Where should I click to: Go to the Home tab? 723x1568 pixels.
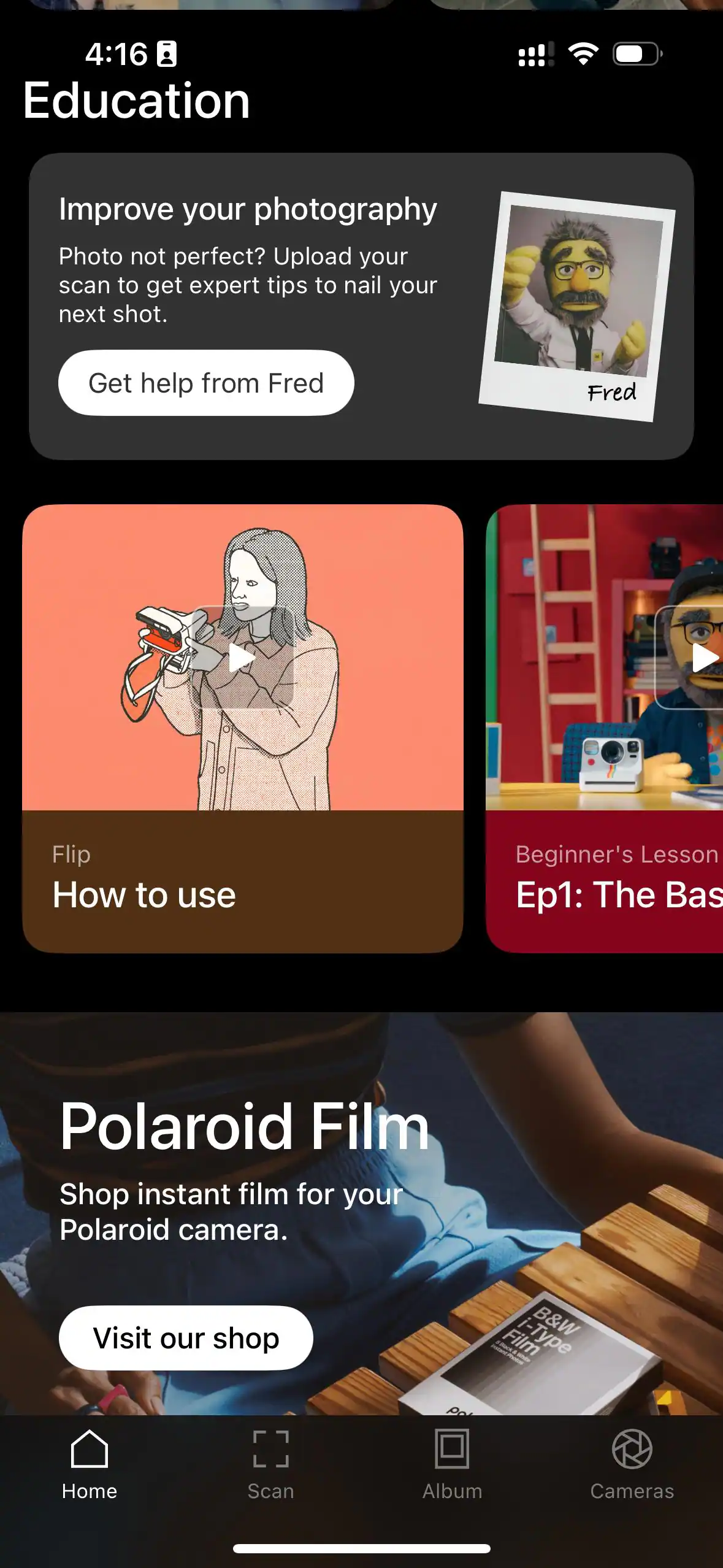(x=90, y=1465)
